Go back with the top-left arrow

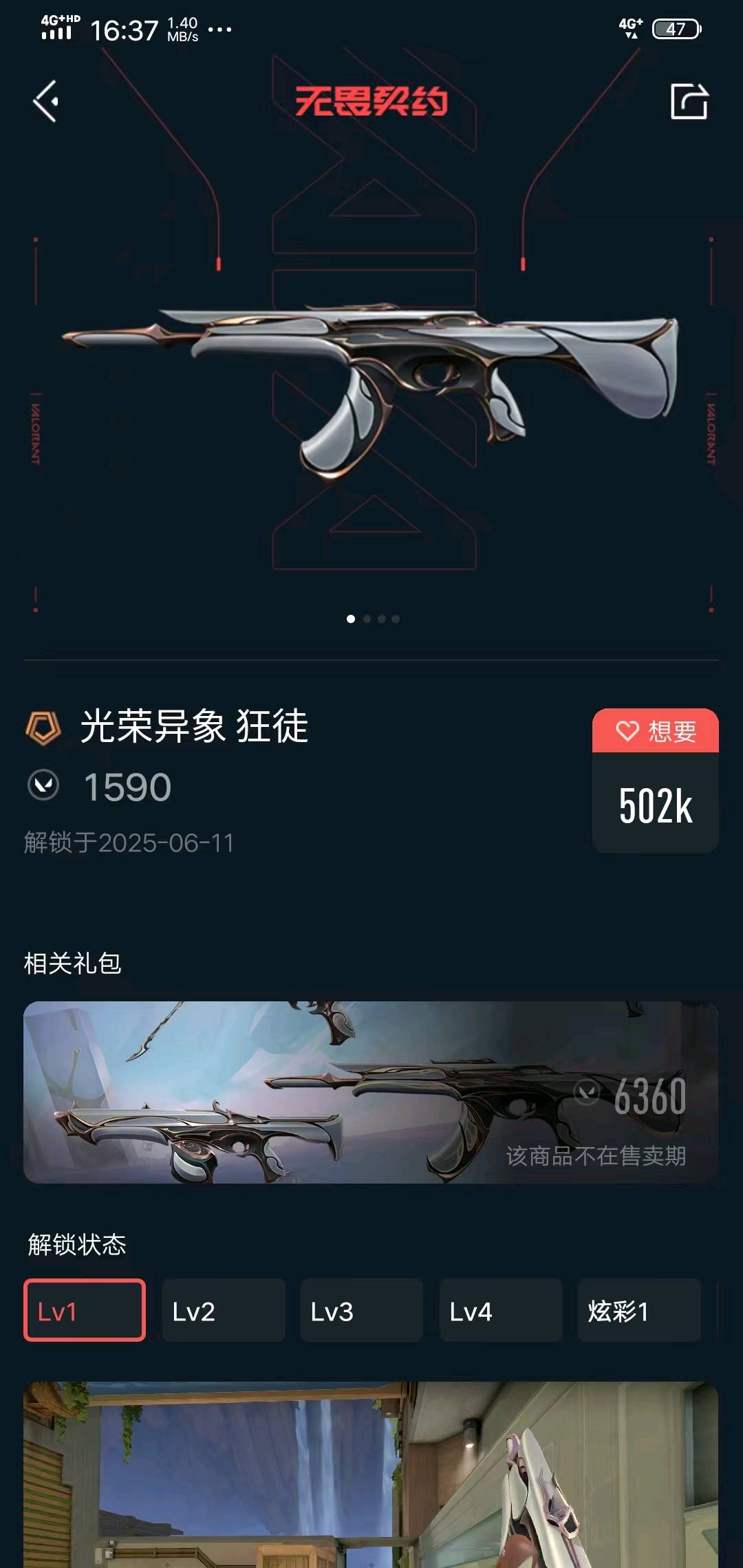(45, 102)
